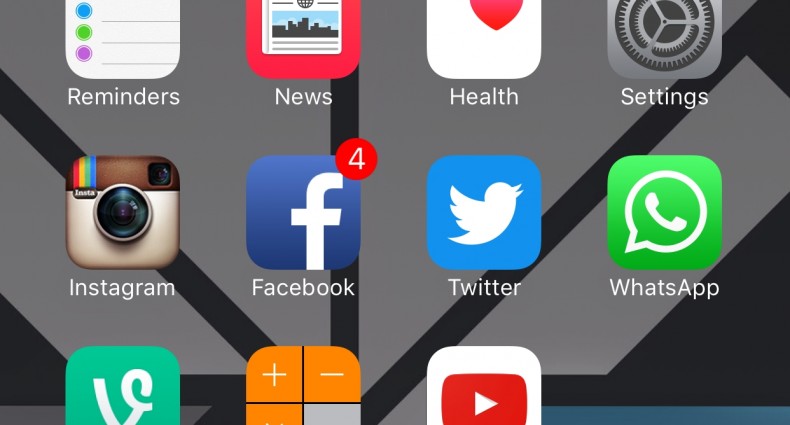Open the Reminders app
This screenshot has height=425, width=790.
(123, 38)
